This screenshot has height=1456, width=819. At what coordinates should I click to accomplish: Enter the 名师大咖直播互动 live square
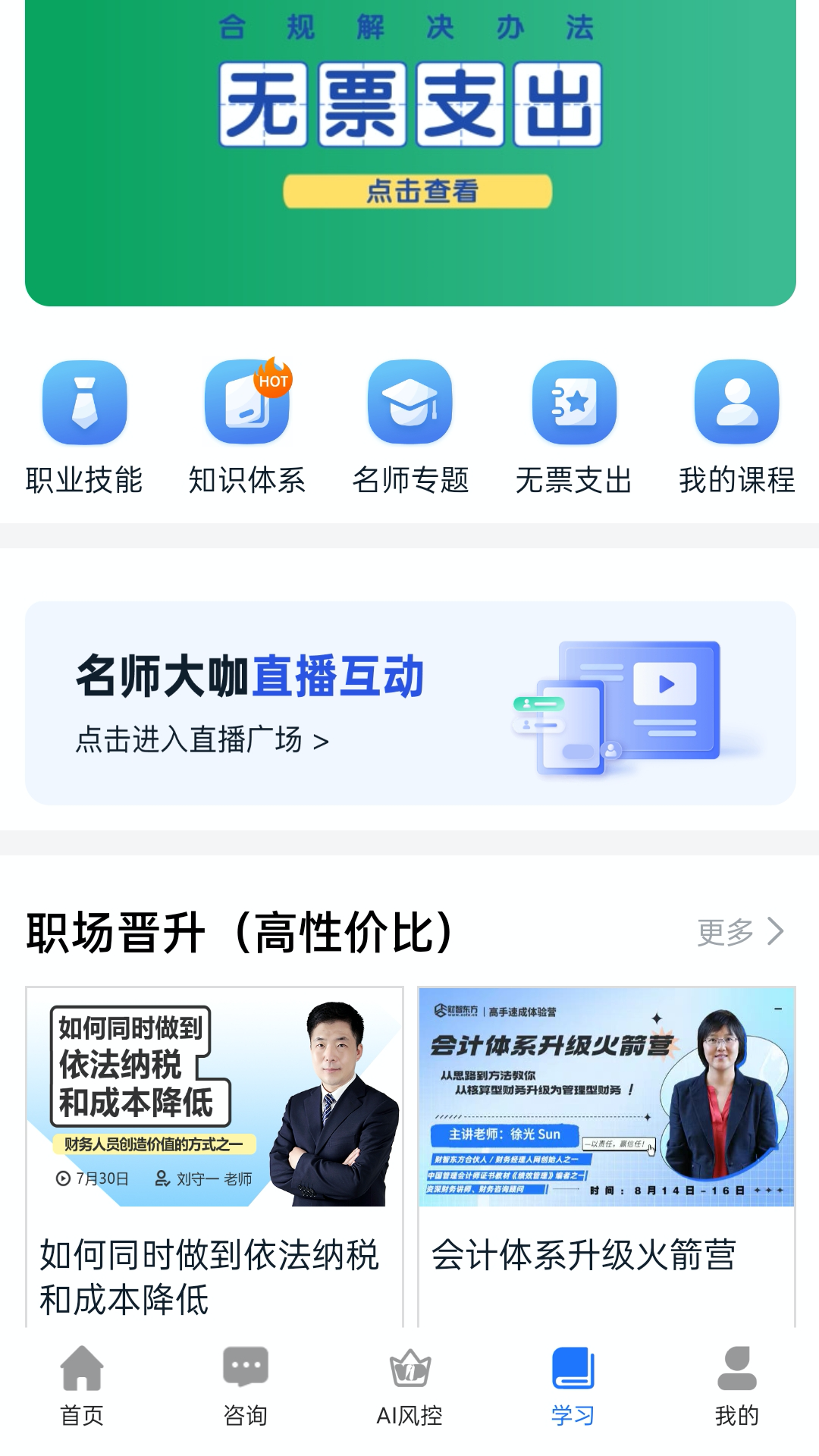tap(410, 703)
